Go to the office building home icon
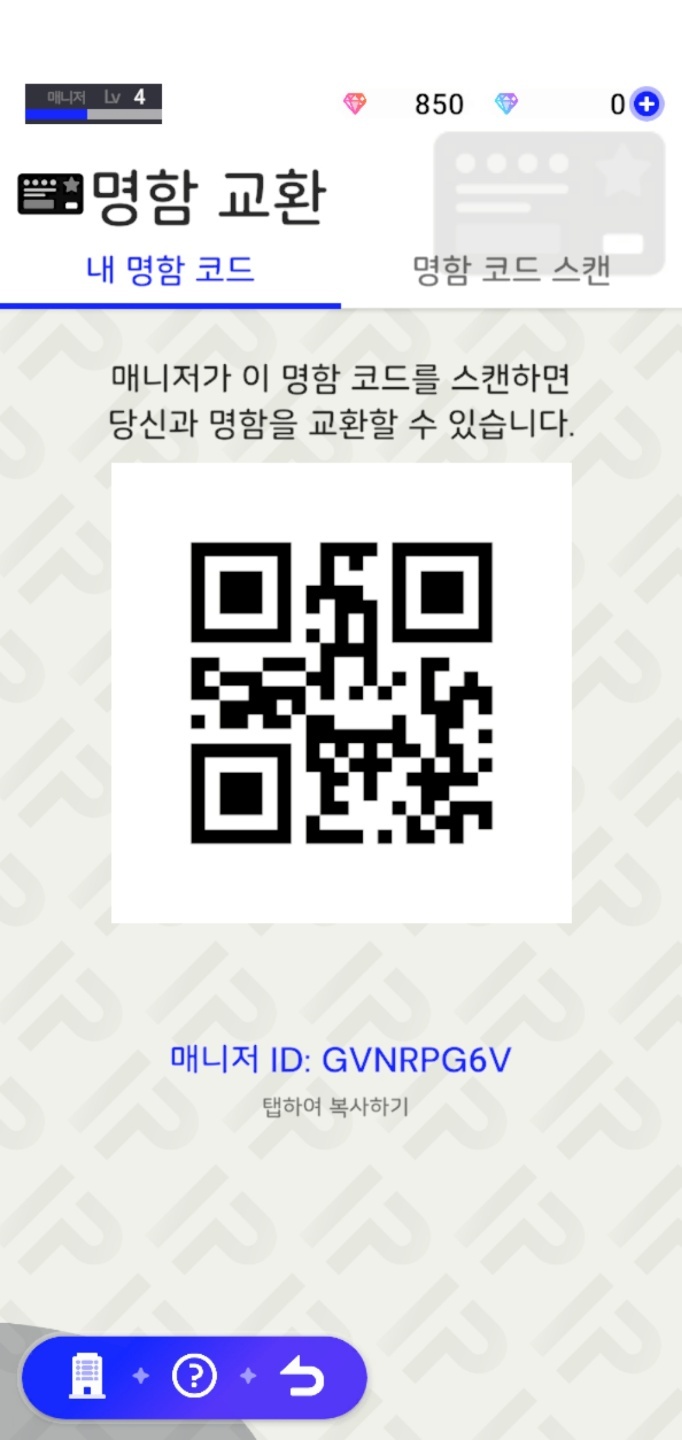The width and height of the screenshot is (682, 1440). [x=87, y=1377]
